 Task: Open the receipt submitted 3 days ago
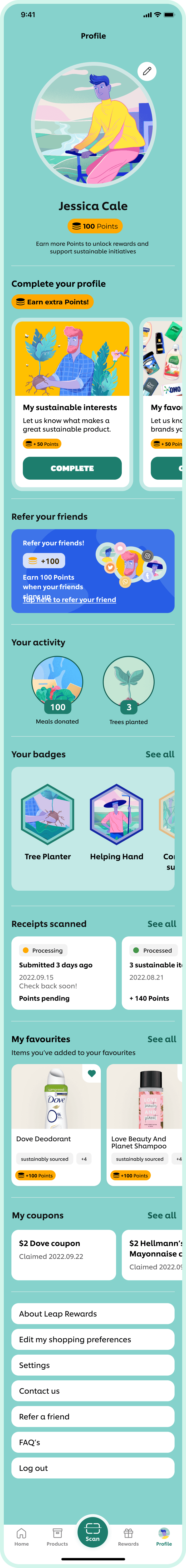tap(63, 973)
